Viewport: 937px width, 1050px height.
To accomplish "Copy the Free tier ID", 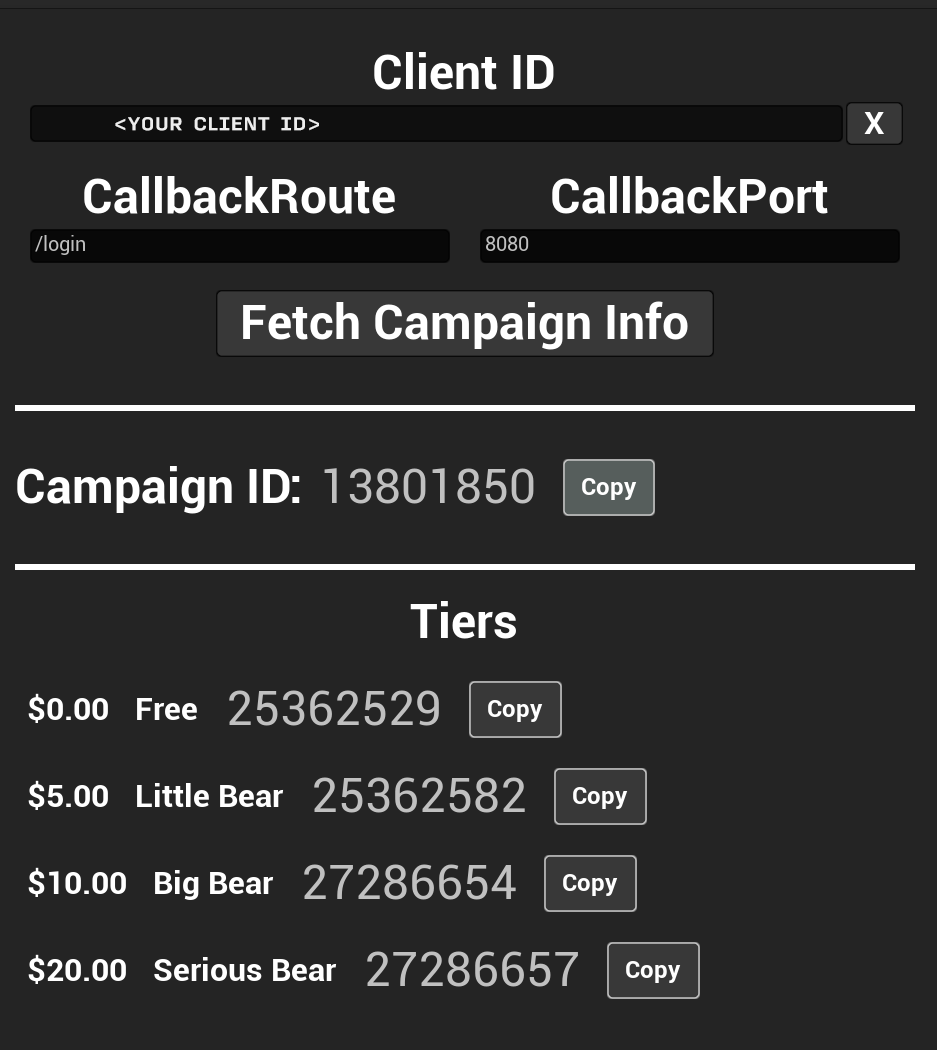I will [x=515, y=709].
